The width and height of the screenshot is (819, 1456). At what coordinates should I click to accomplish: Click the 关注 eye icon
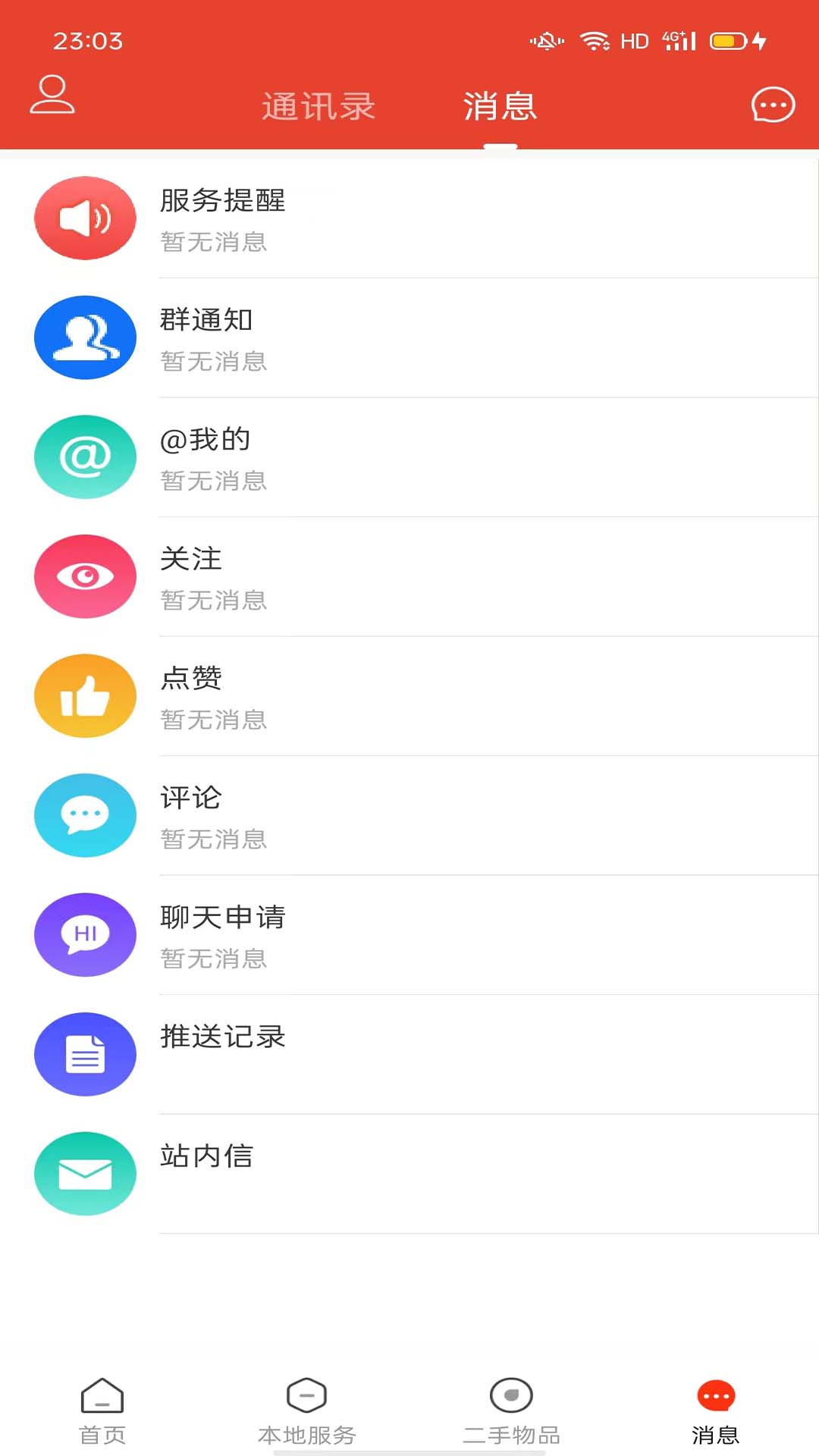[85, 576]
